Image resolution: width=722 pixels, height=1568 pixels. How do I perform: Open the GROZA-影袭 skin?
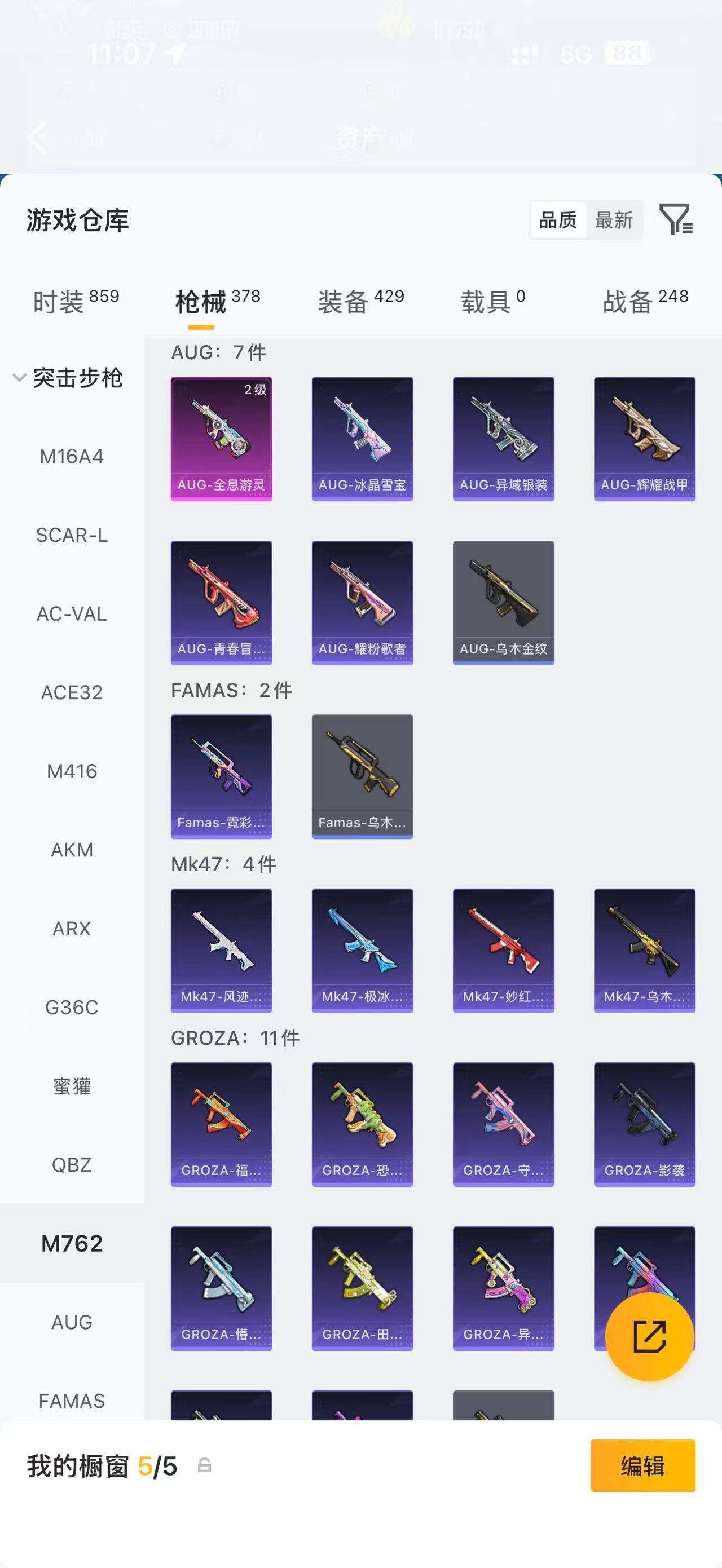[645, 1125]
